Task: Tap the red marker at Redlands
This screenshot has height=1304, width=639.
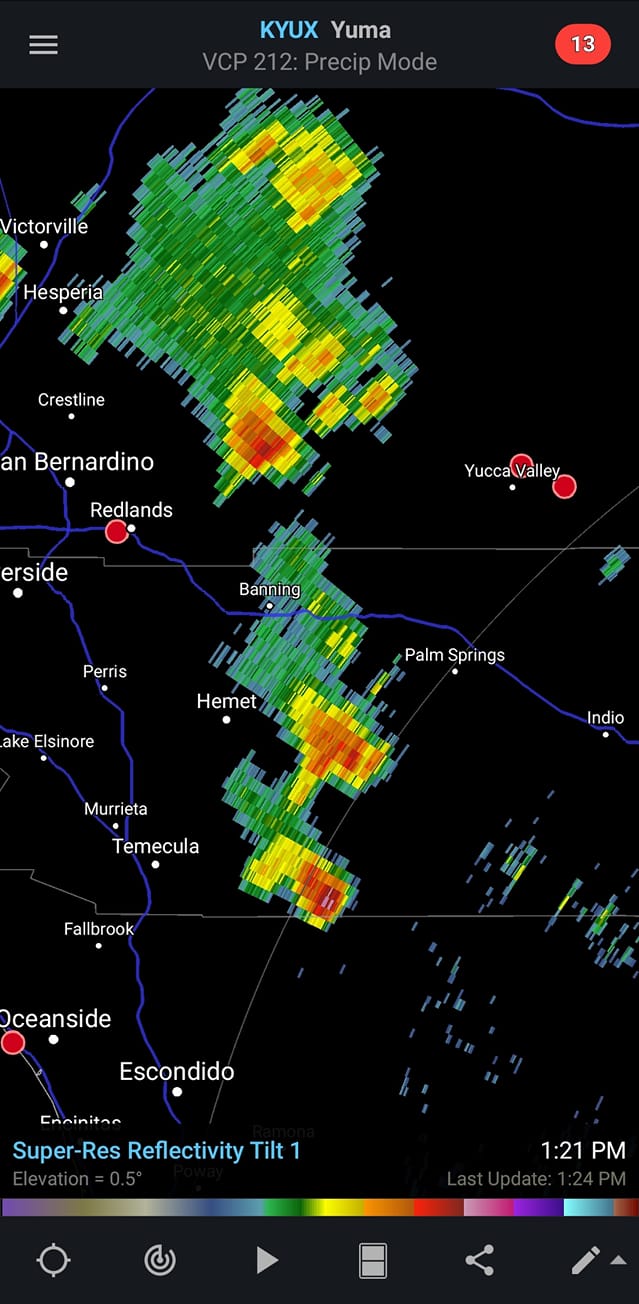Action: click(117, 531)
